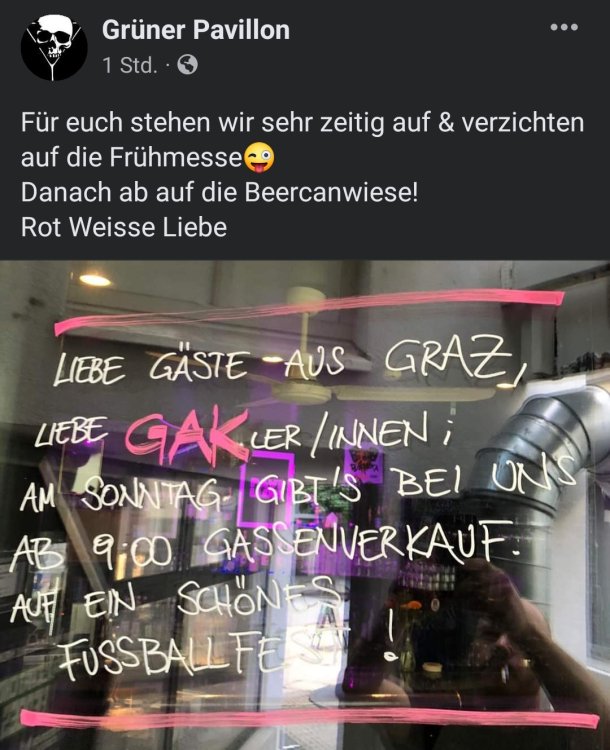
Task: Open the window sign photo in the post
Action: (305, 505)
